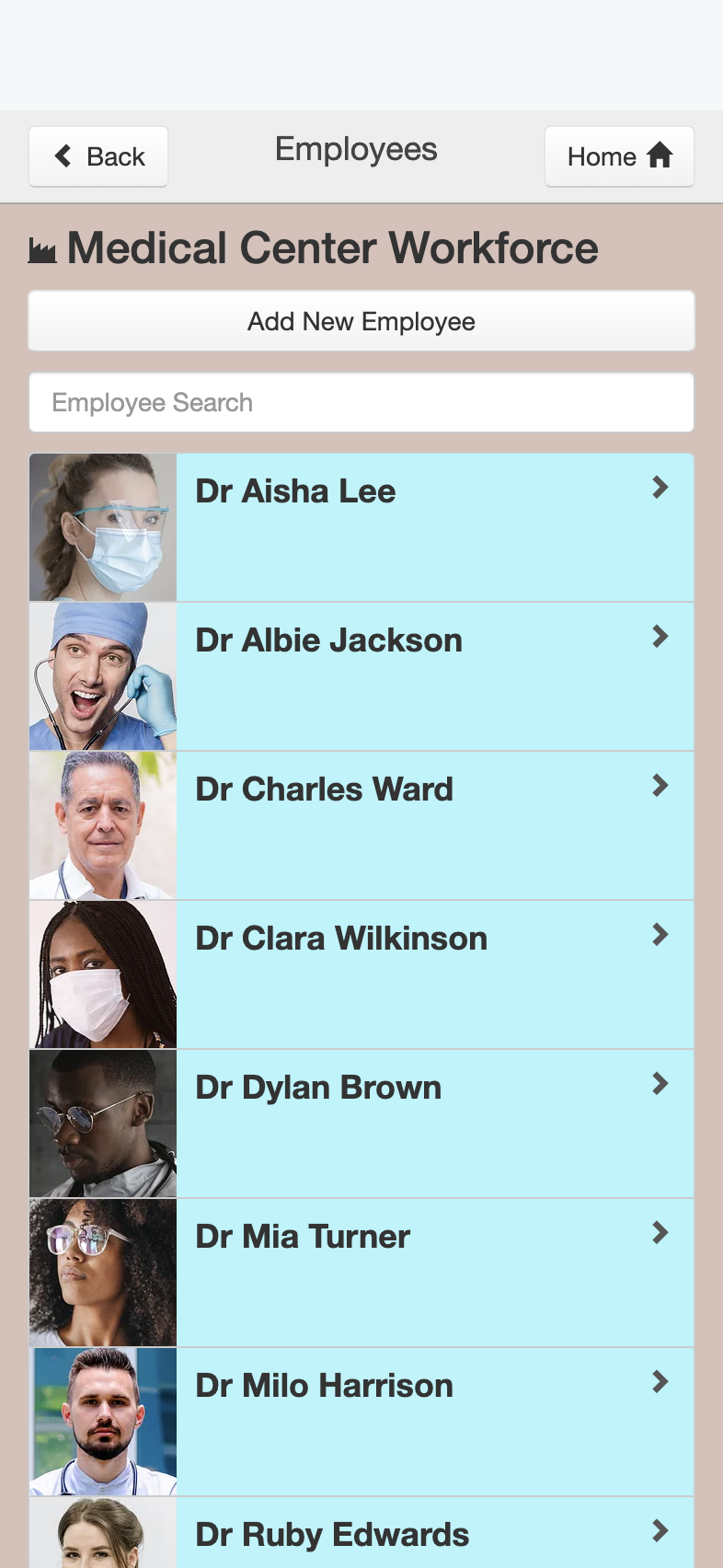Choose Dr Milo Harrison

tap(361, 1422)
